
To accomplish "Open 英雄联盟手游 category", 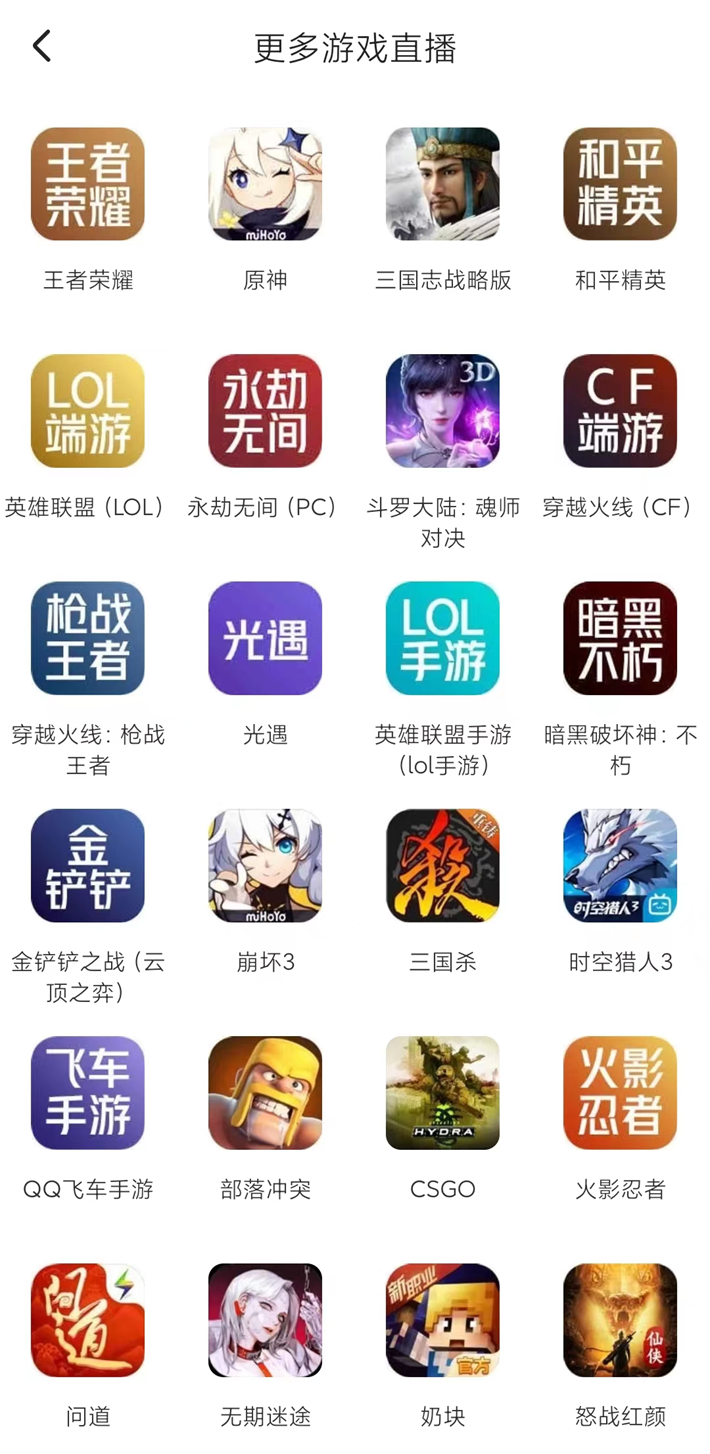I will tap(443, 638).
